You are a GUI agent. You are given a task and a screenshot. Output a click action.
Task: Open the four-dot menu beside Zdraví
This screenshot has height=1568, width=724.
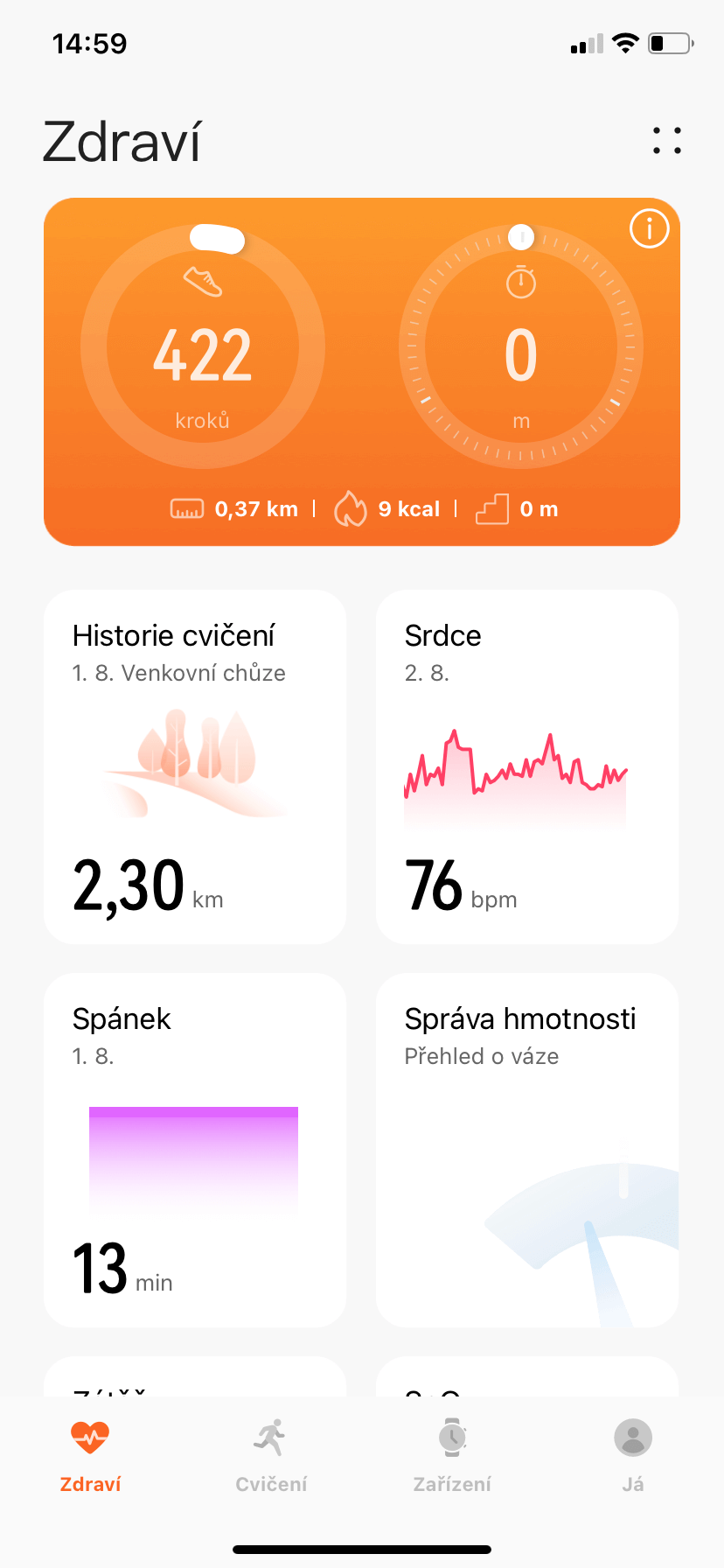coord(666,141)
